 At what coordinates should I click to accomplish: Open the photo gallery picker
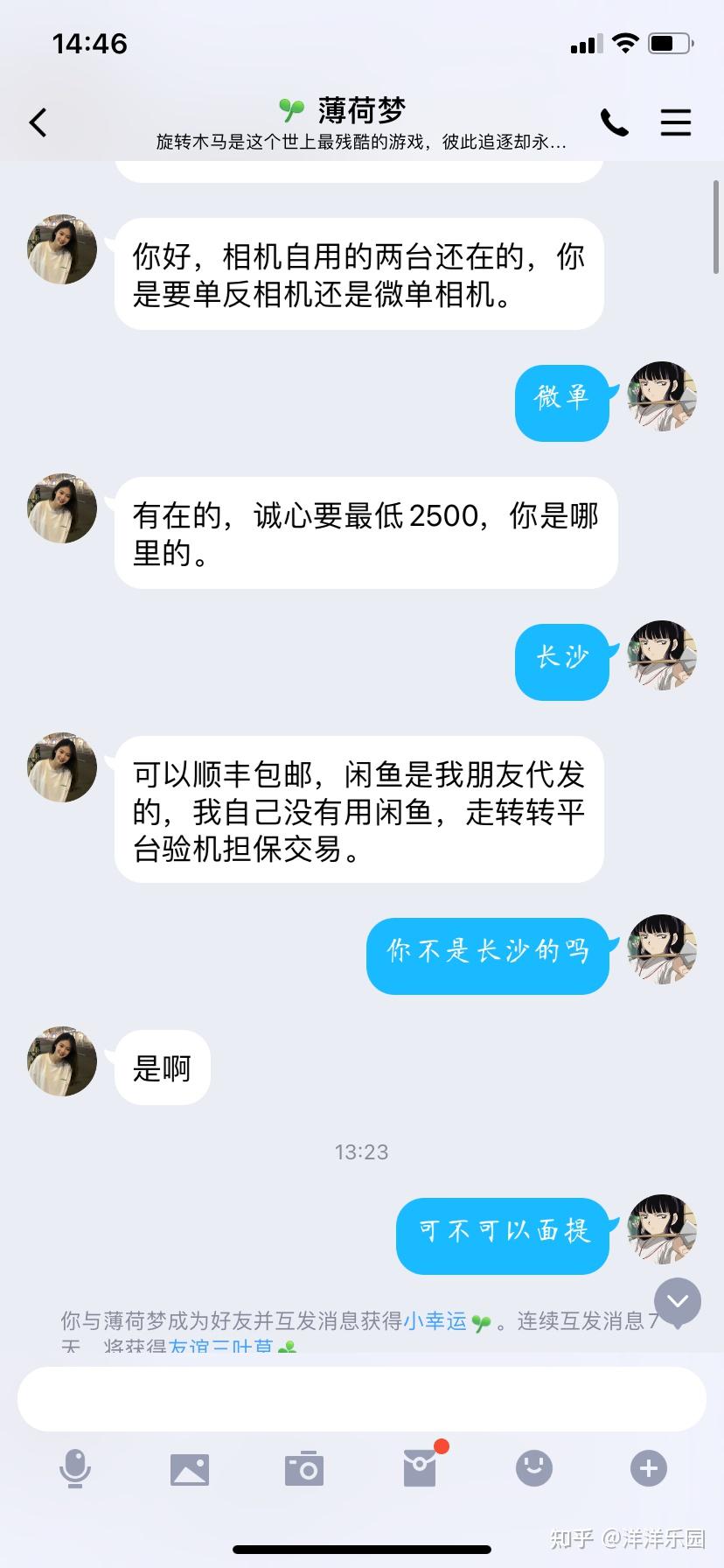[x=190, y=1468]
